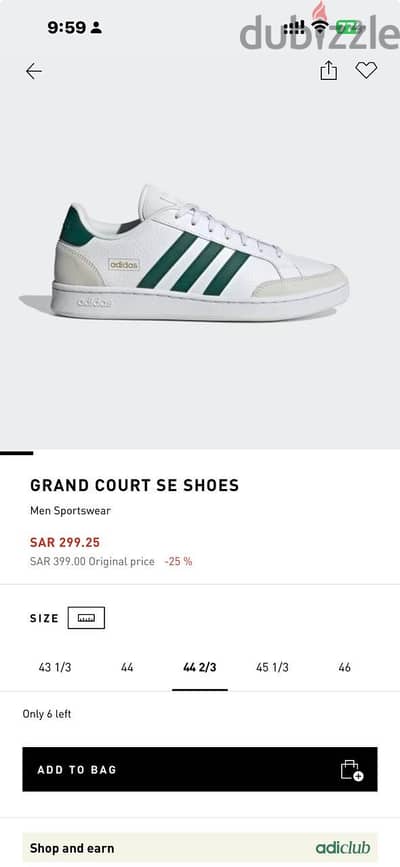Select size 43 1/3
This screenshot has width=400, height=867.
pyautogui.click(x=55, y=667)
